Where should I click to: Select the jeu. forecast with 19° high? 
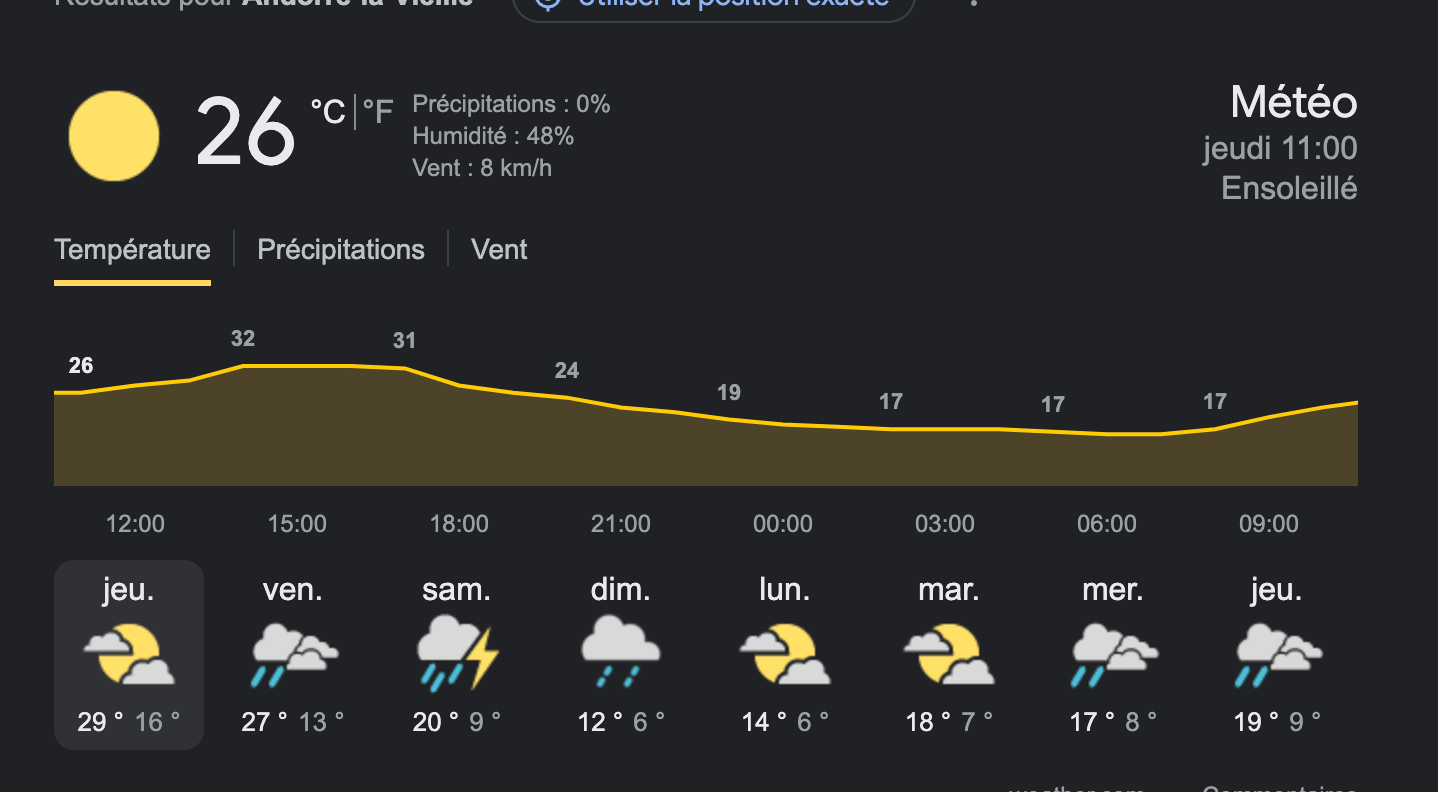click(x=1277, y=655)
